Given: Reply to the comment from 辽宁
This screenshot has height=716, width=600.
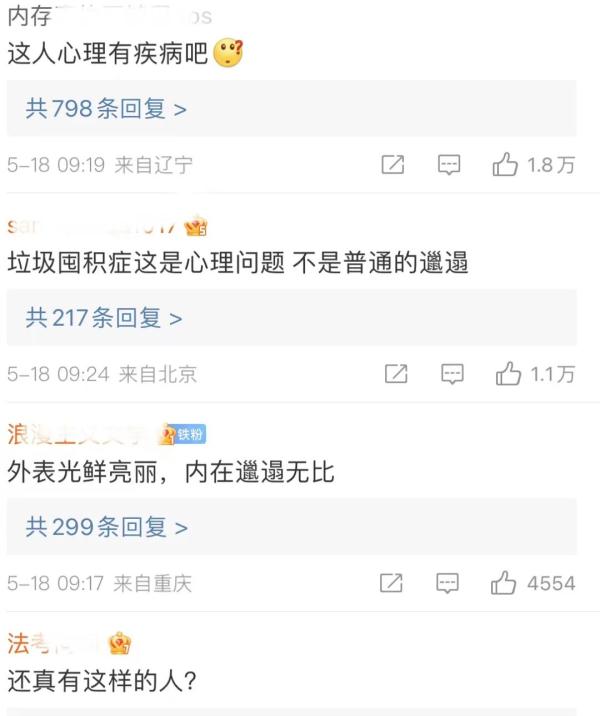Looking at the screenshot, I should 449,165.
